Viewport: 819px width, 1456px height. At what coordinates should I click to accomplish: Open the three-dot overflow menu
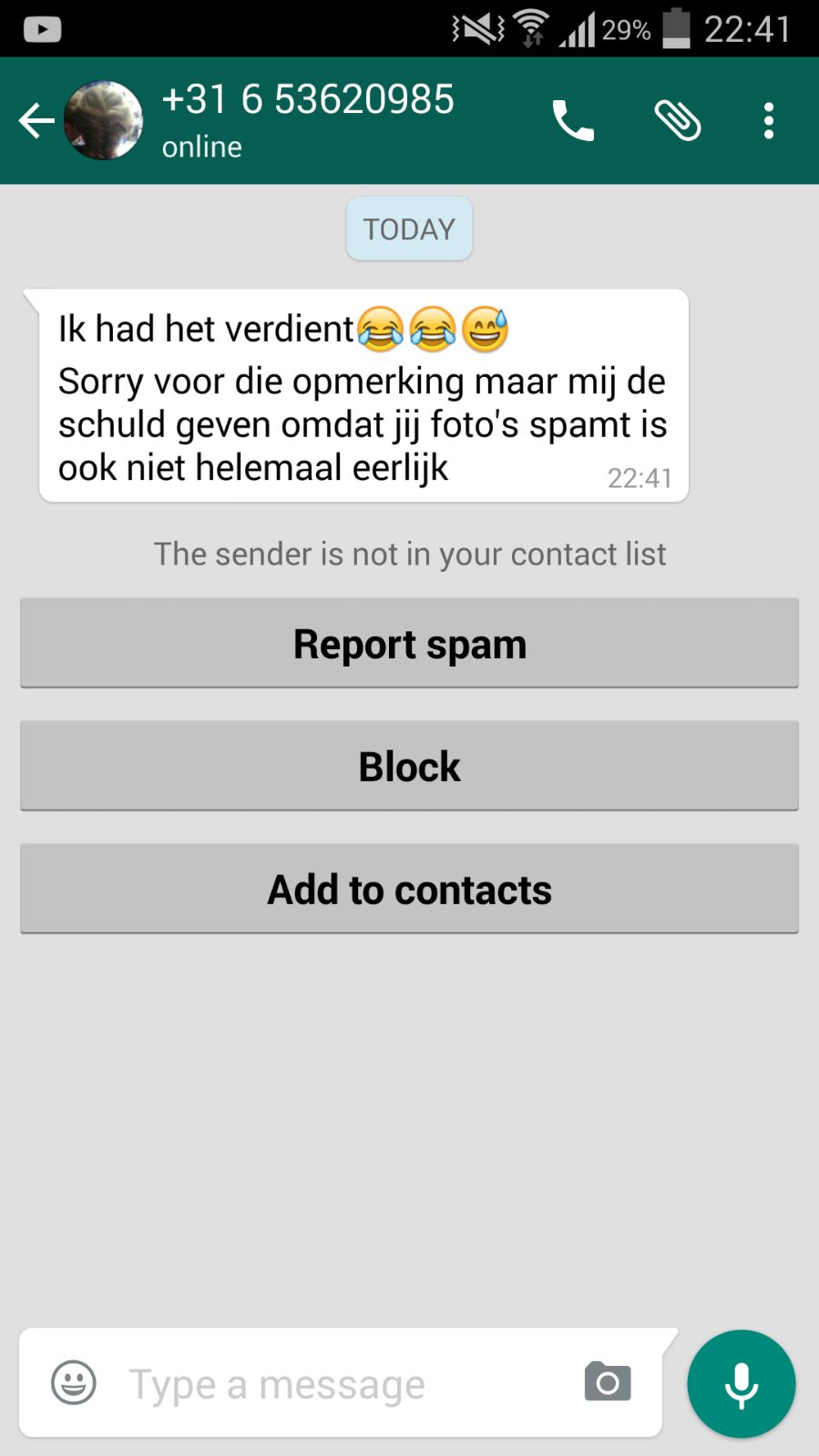pos(769,120)
